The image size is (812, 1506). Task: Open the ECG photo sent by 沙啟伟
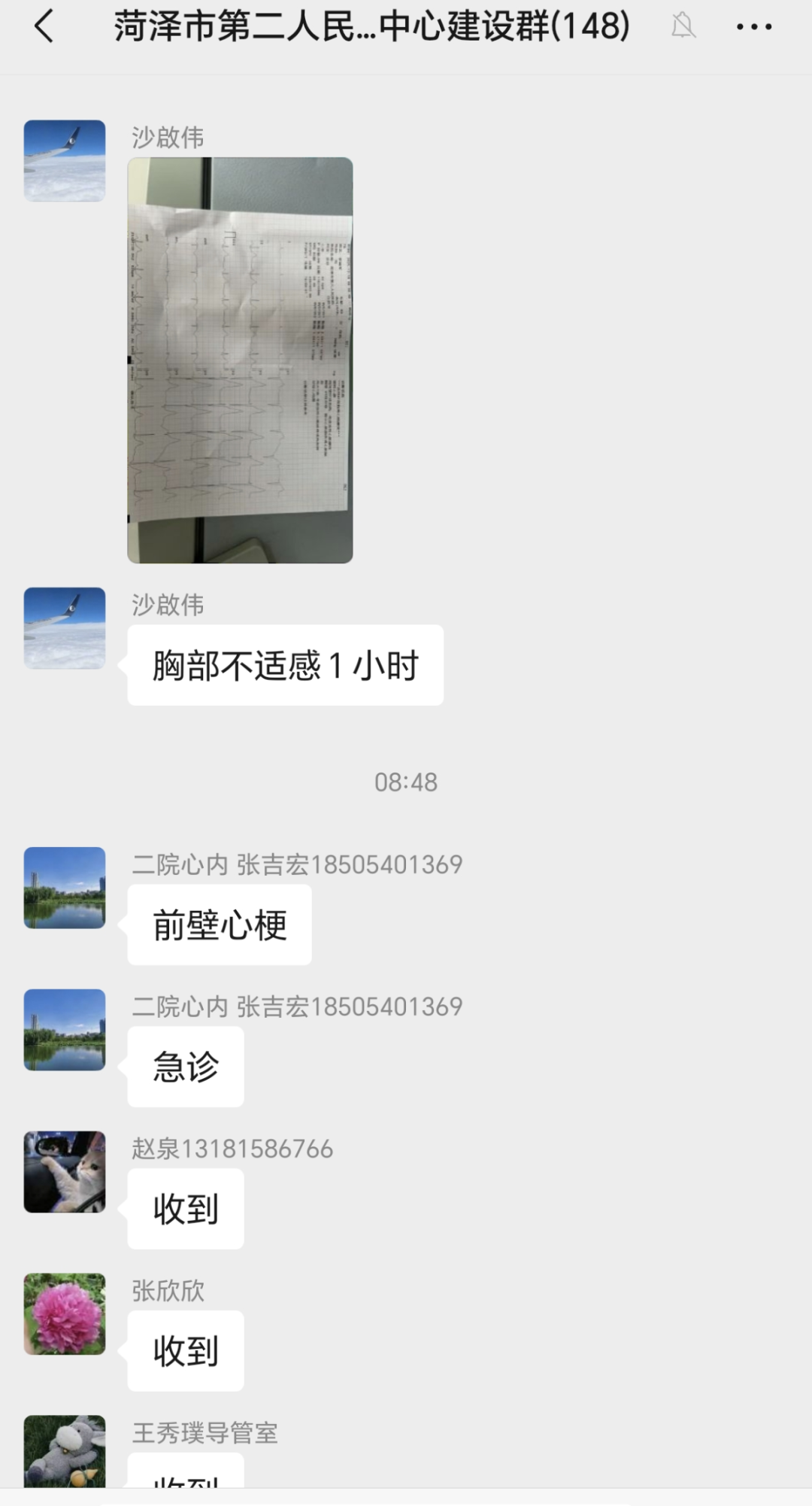(x=240, y=360)
